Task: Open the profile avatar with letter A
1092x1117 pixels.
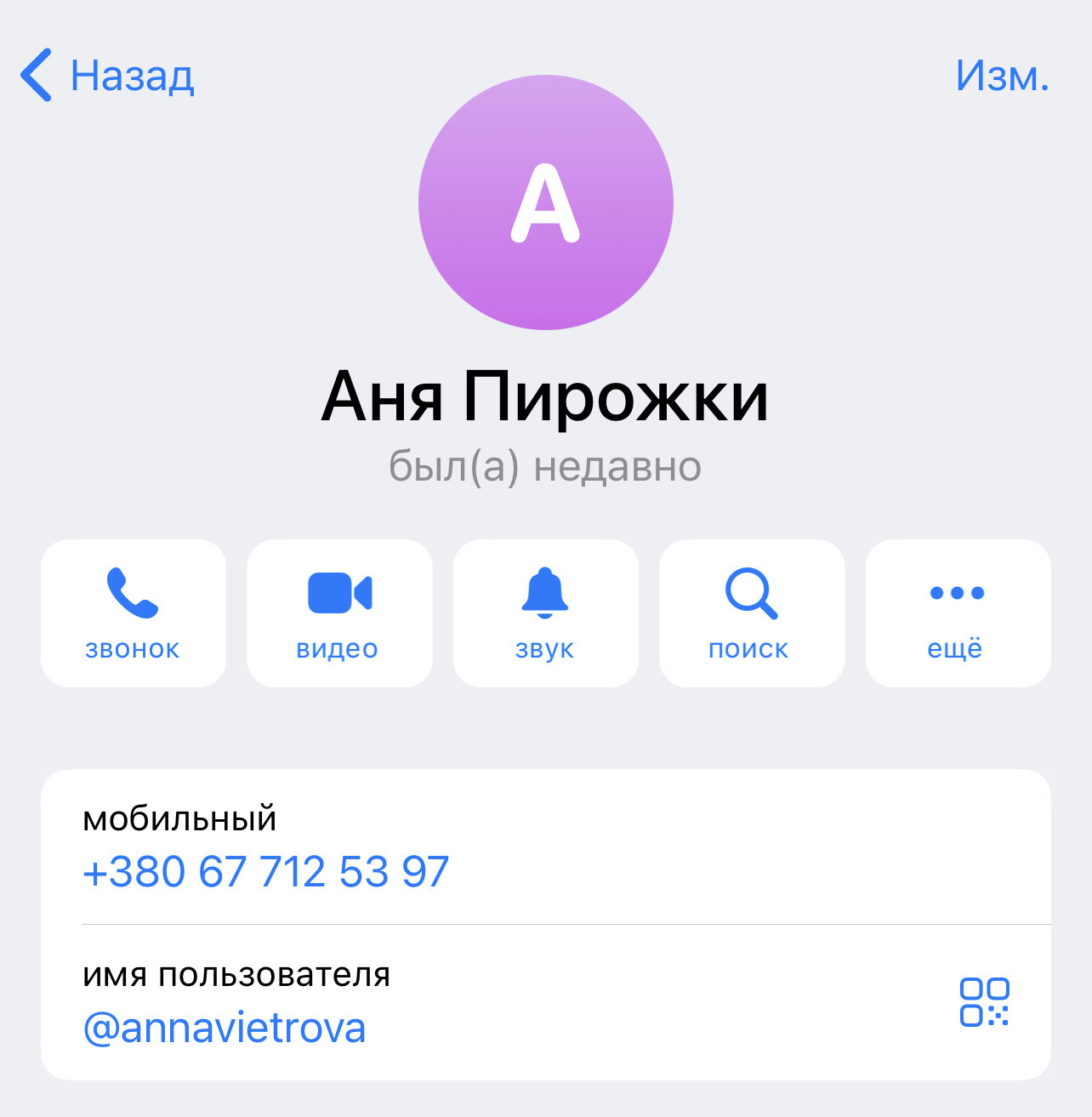Action: tap(546, 202)
